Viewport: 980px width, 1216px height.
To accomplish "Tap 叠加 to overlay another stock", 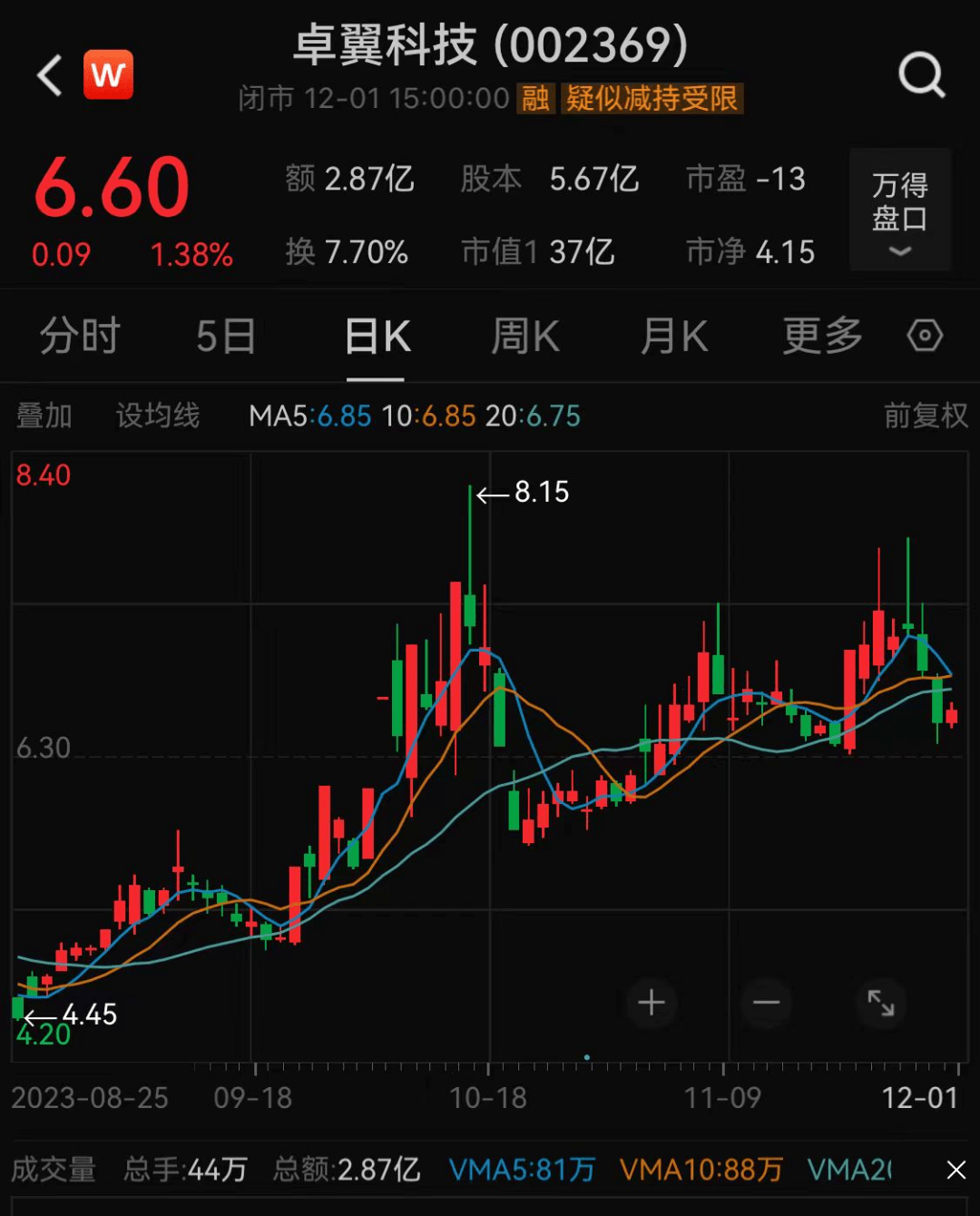I will pos(44,417).
